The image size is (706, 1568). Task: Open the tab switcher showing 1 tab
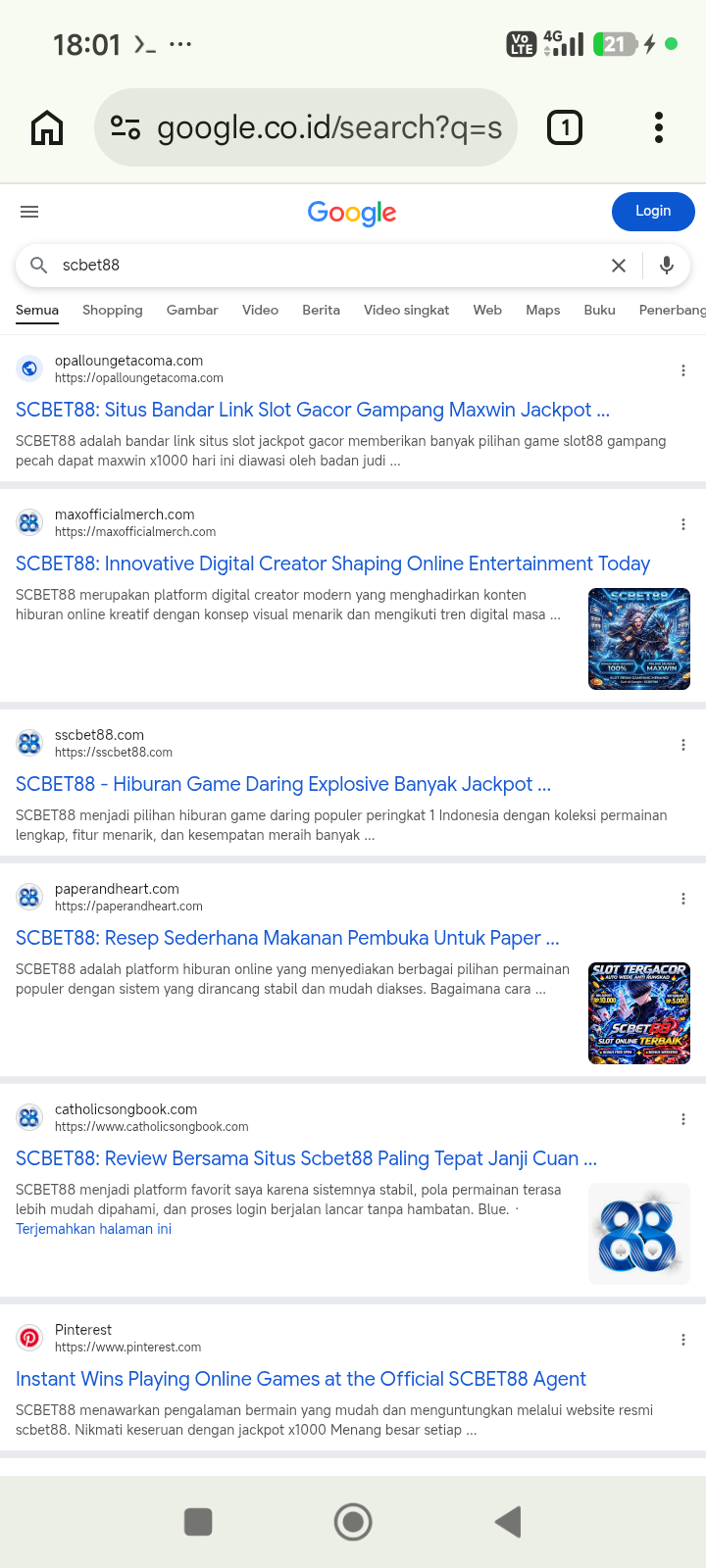(x=565, y=127)
